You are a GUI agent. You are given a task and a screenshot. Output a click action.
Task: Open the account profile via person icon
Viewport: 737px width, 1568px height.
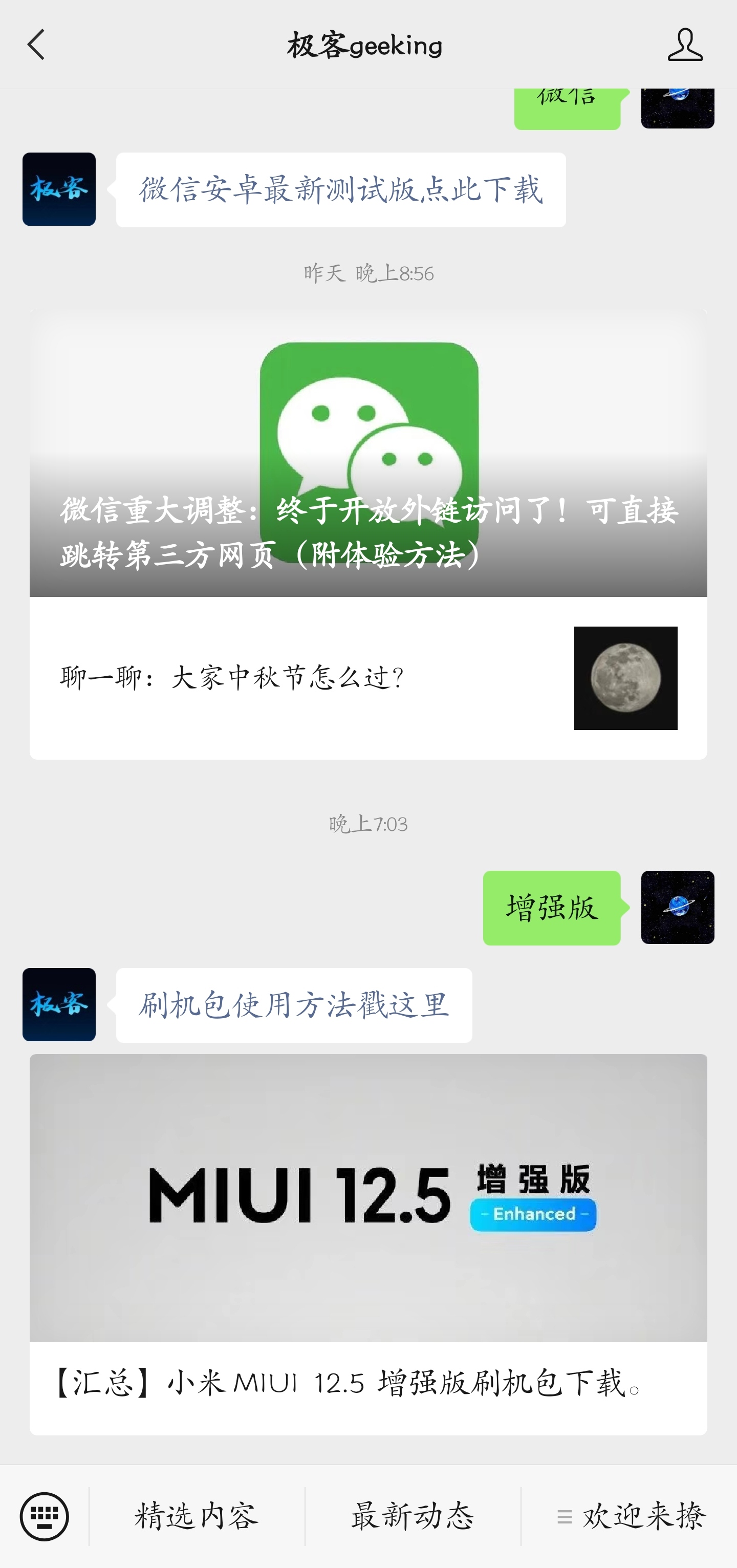[x=684, y=44]
